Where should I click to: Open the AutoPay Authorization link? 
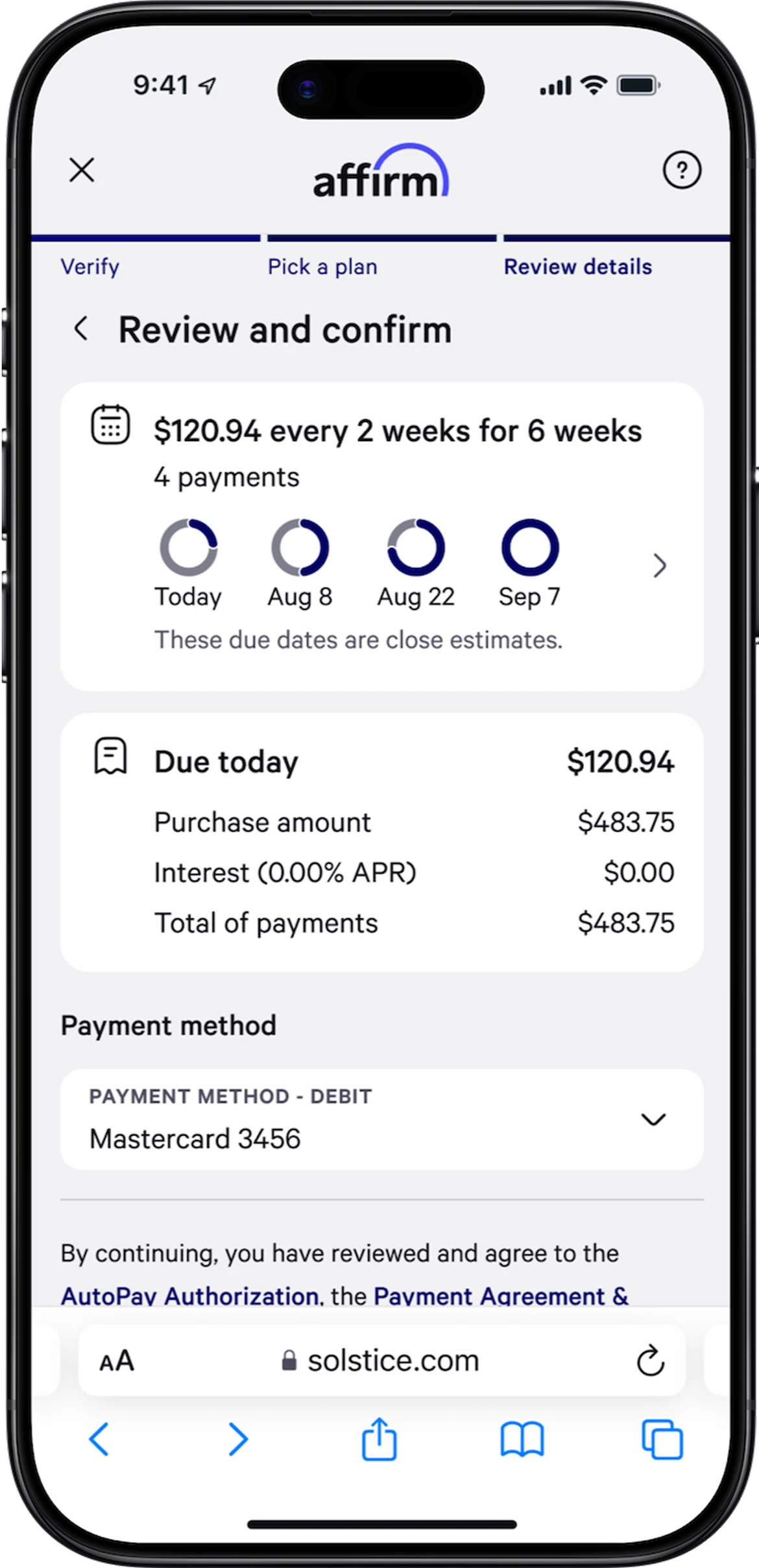[189, 1296]
